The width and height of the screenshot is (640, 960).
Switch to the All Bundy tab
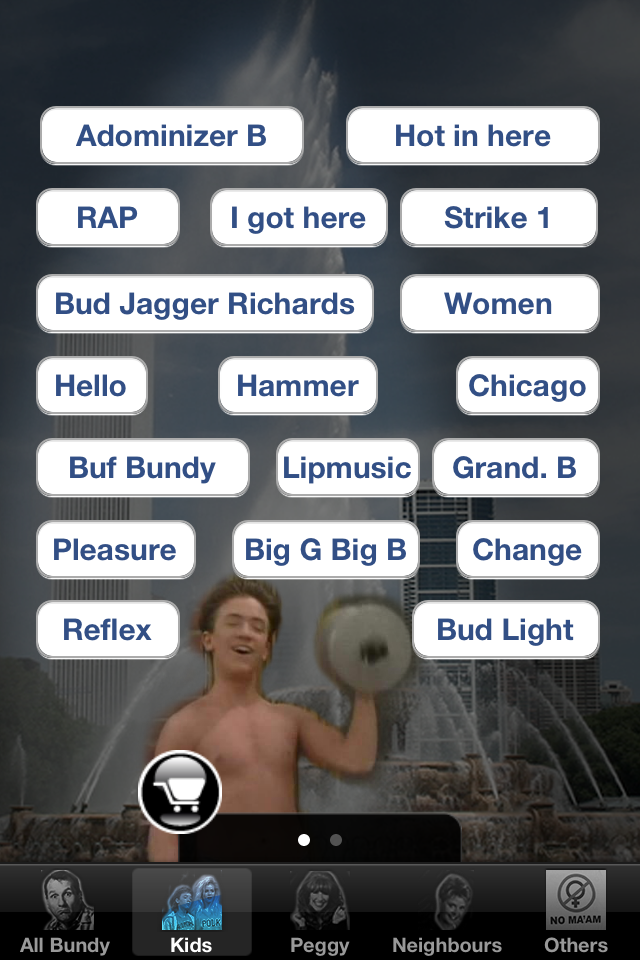point(65,914)
